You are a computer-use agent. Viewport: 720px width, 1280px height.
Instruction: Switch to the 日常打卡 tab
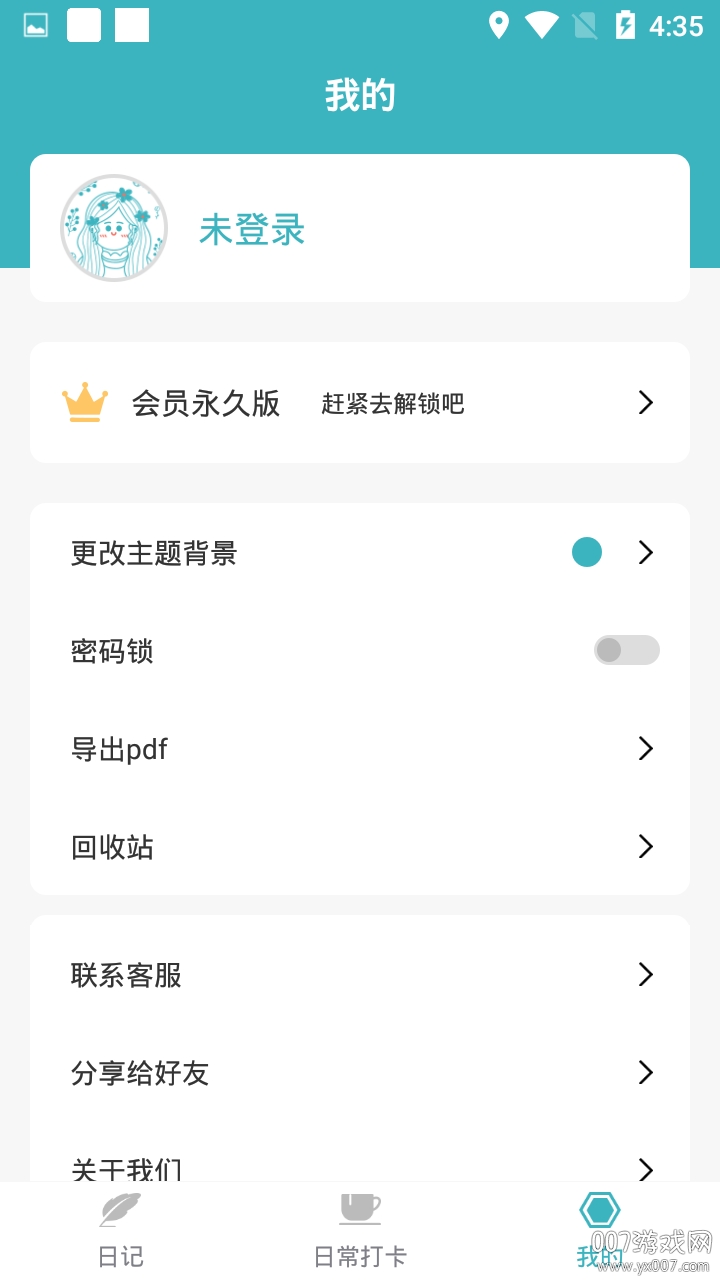pyautogui.click(x=360, y=1230)
